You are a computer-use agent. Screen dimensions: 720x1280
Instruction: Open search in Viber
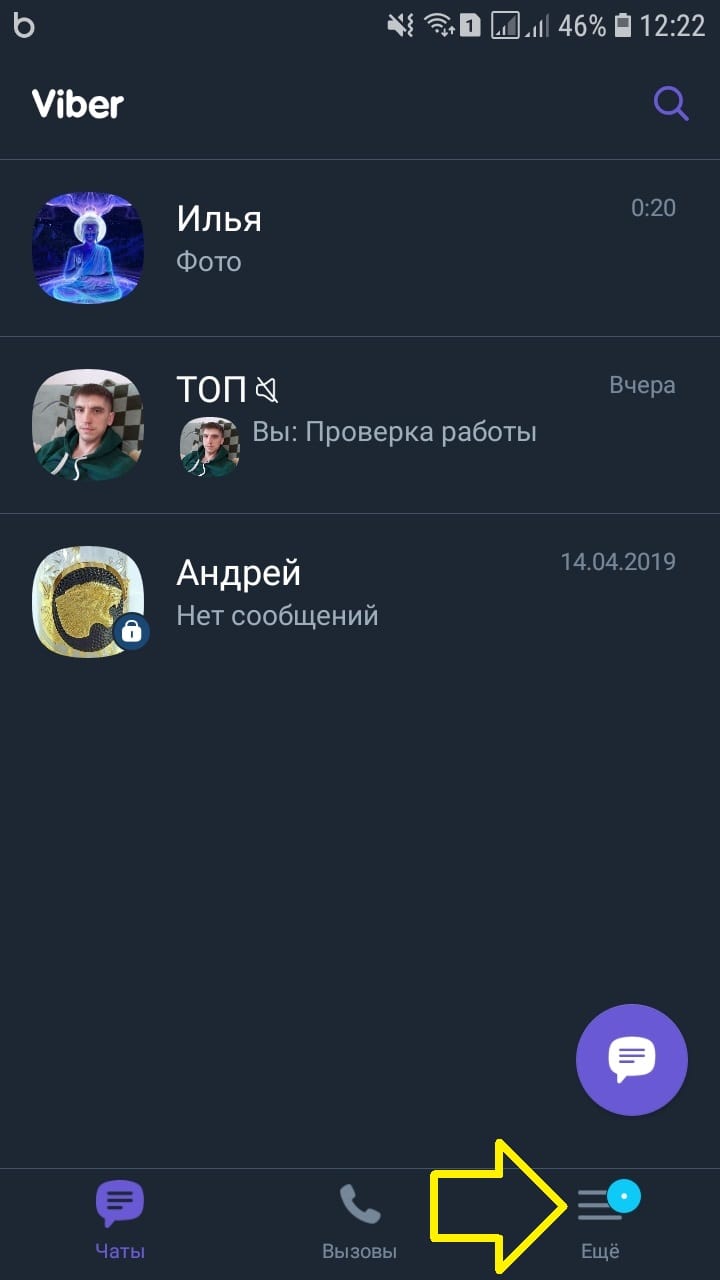[x=670, y=102]
